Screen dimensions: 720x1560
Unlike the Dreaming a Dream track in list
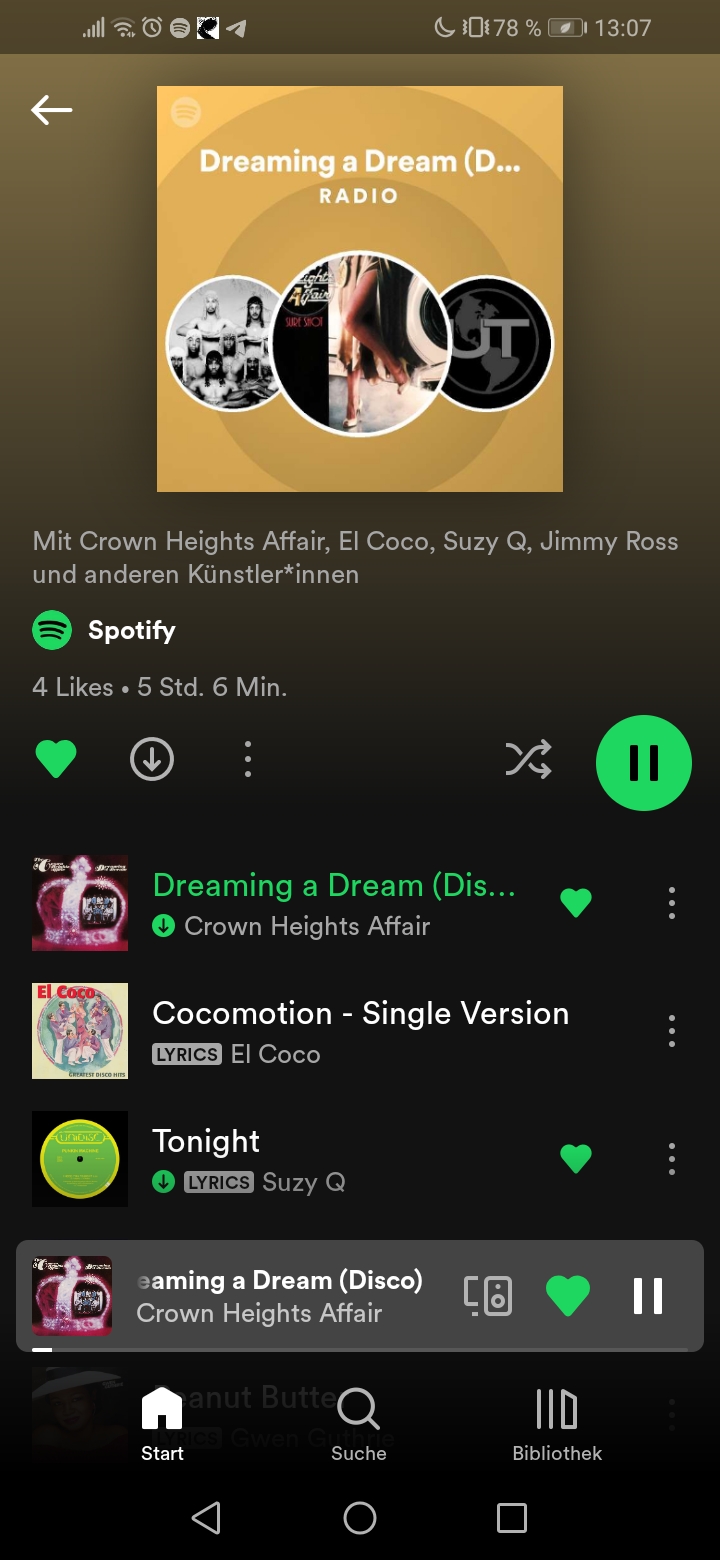click(x=575, y=903)
